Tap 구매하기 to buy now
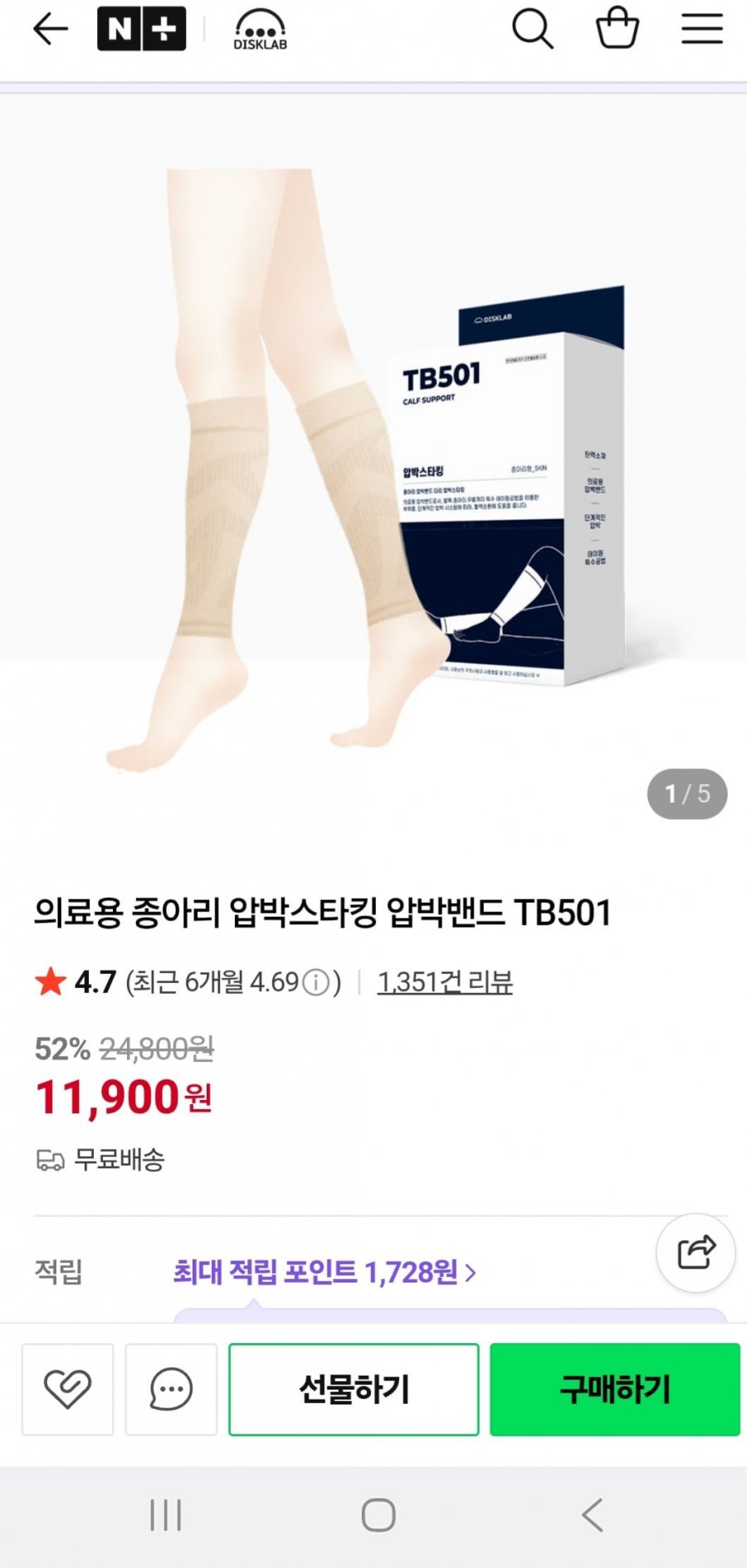 coord(614,1390)
